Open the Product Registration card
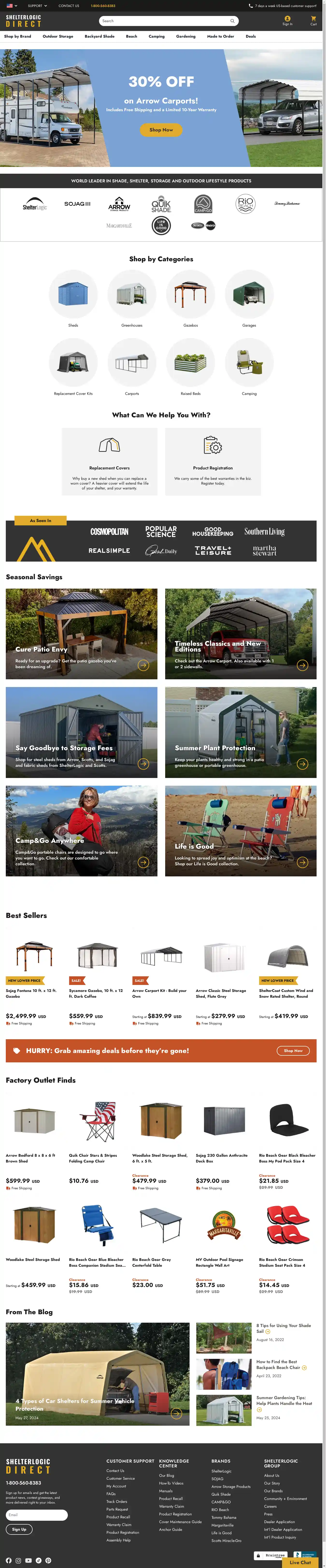Image resolution: width=326 pixels, height=1568 pixels. 213,461
